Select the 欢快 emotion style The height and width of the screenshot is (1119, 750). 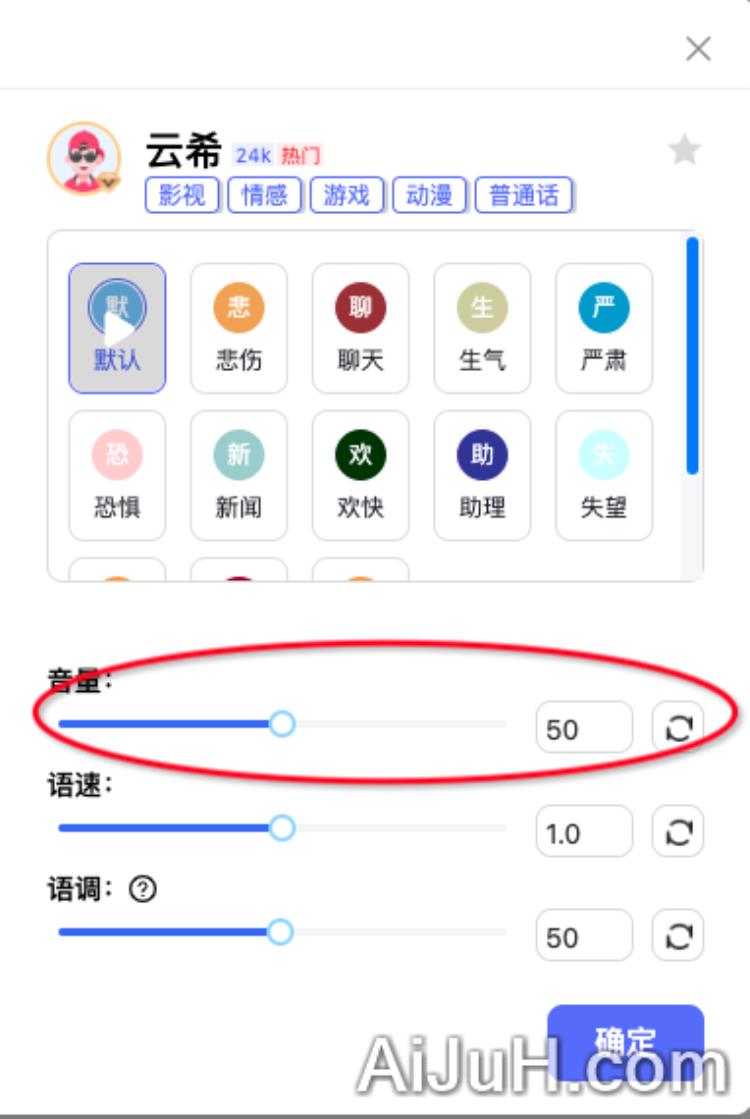pyautogui.click(x=360, y=475)
